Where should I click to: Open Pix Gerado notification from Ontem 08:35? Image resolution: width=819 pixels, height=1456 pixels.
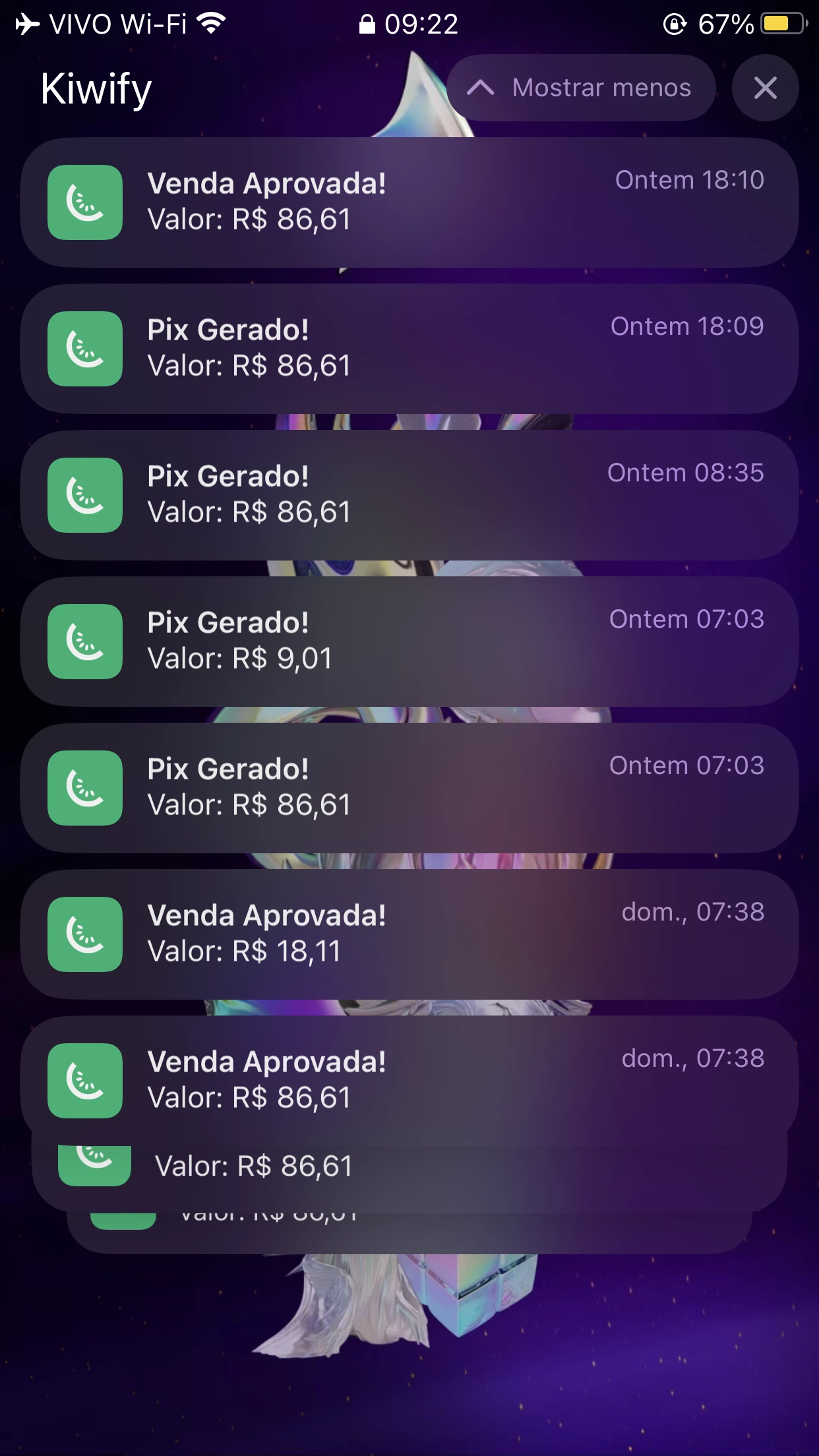[x=409, y=495]
